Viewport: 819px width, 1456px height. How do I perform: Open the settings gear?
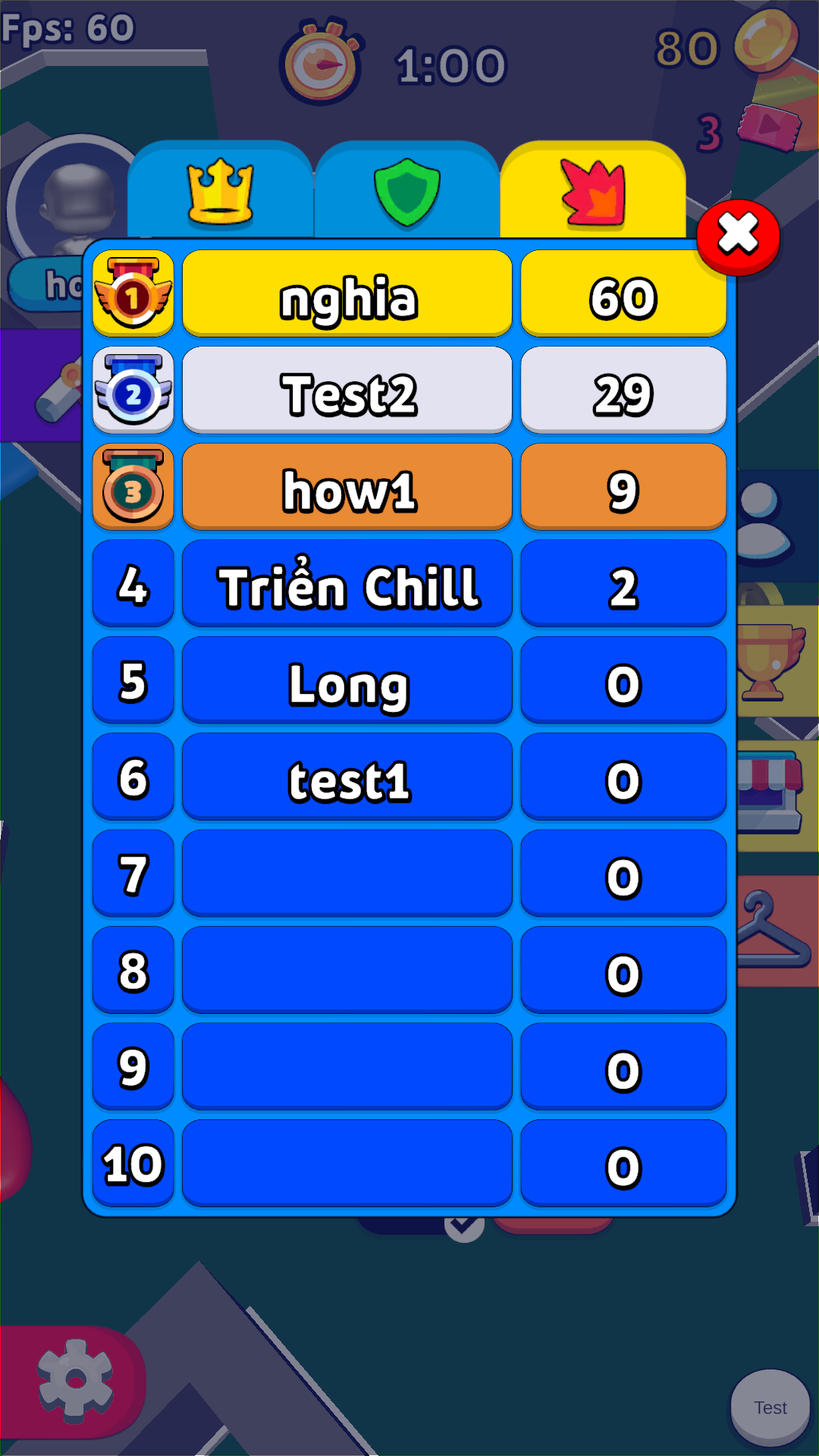tap(74, 1382)
